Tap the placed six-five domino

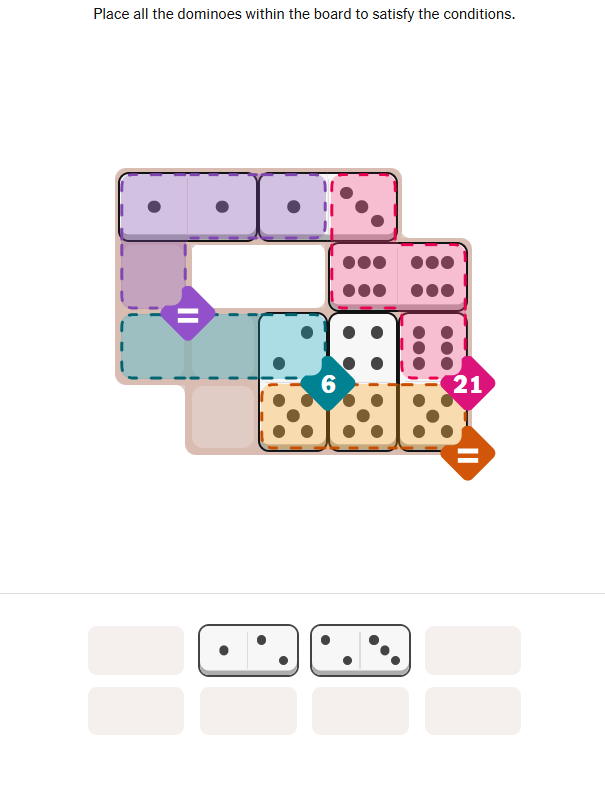click(x=432, y=381)
